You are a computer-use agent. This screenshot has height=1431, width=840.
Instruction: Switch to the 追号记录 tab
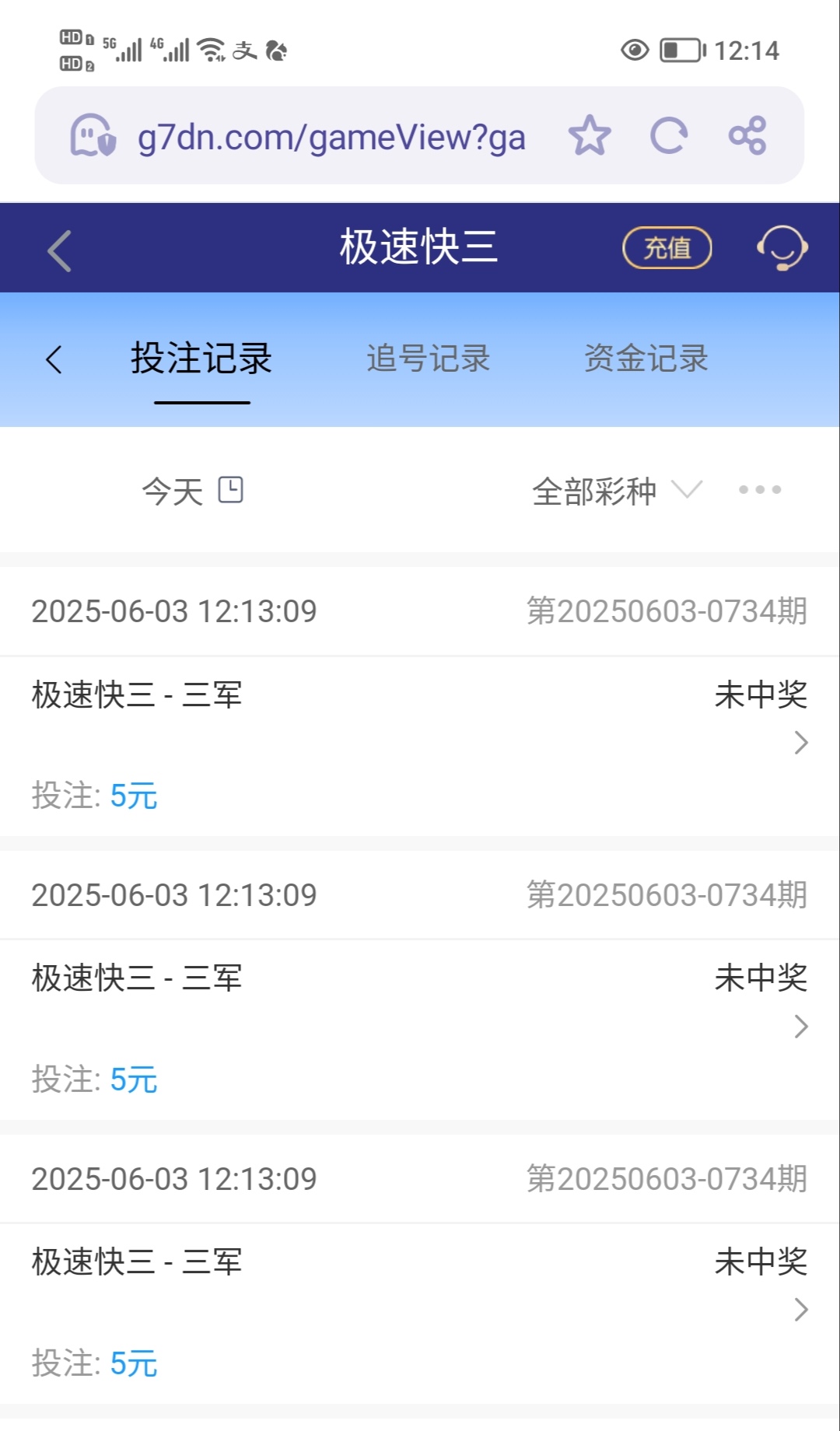click(x=428, y=359)
